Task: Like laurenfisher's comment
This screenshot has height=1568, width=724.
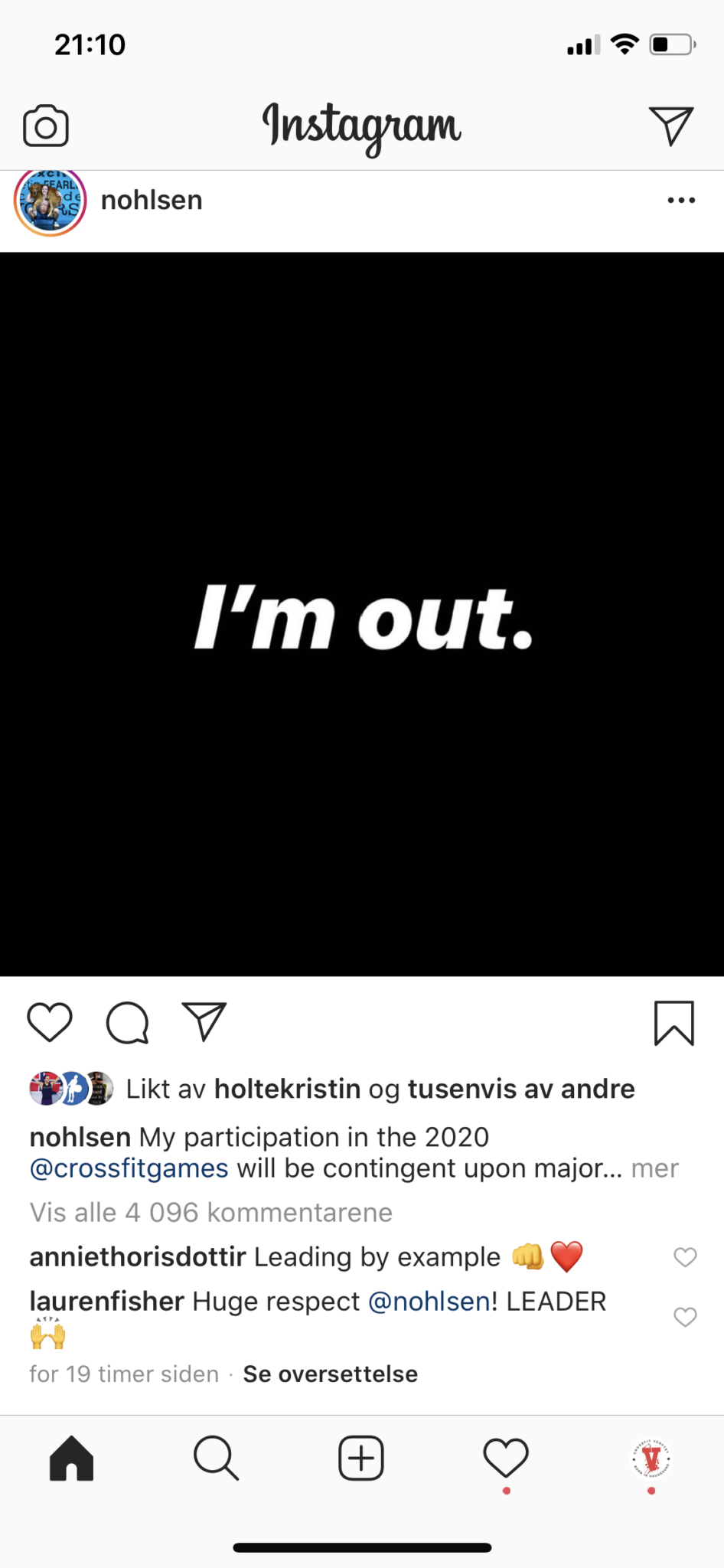Action: click(x=685, y=1317)
